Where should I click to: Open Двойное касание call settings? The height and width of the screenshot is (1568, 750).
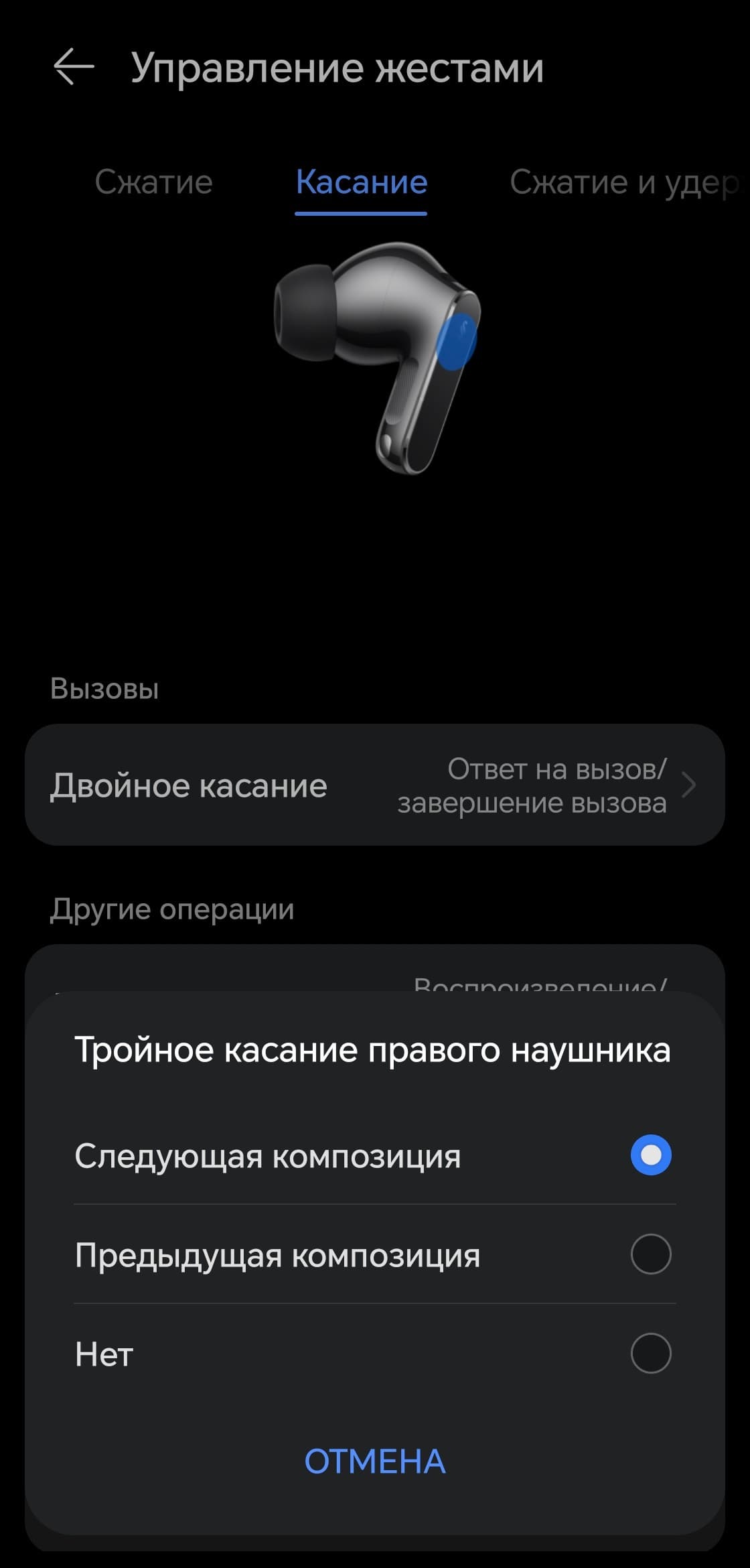(x=375, y=785)
